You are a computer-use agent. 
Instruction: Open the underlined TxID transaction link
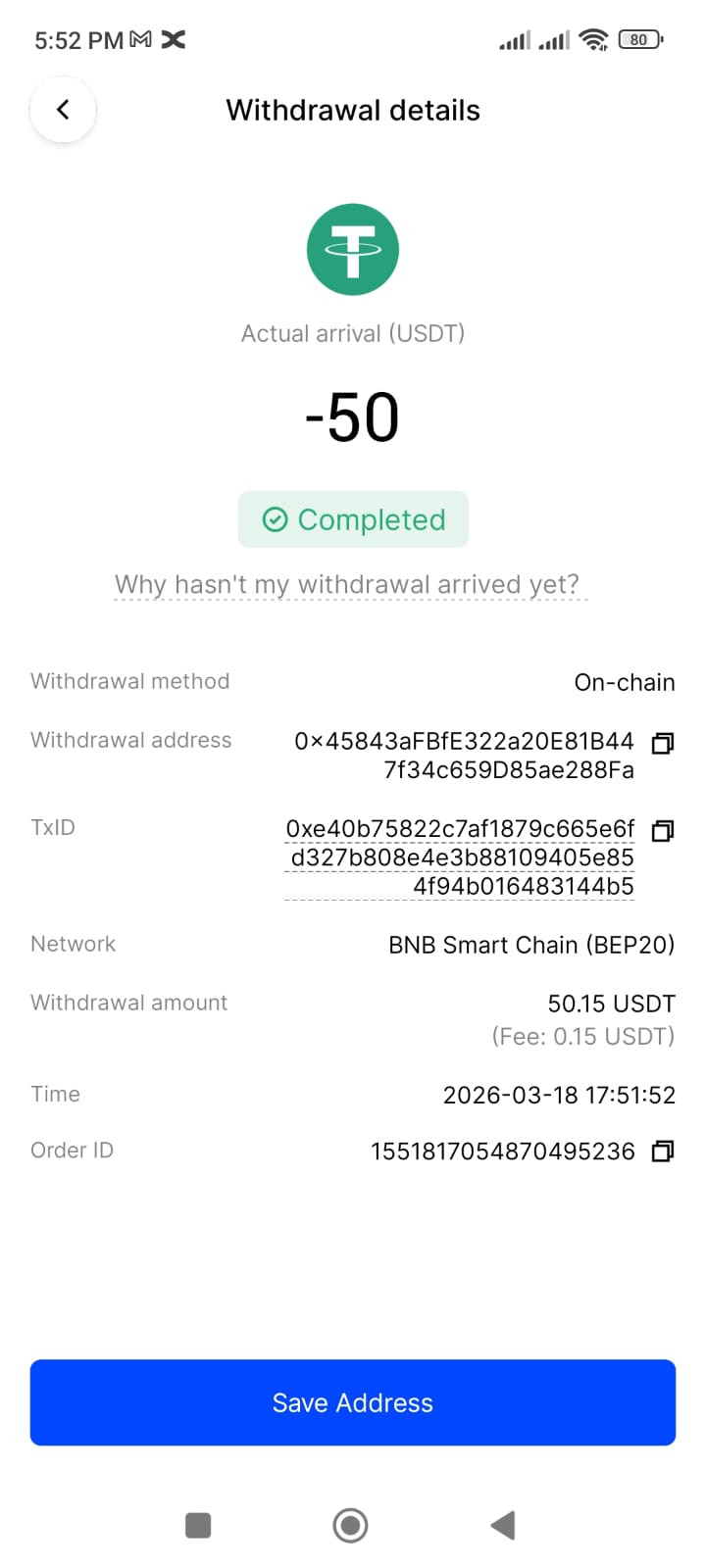pyautogui.click(x=460, y=857)
